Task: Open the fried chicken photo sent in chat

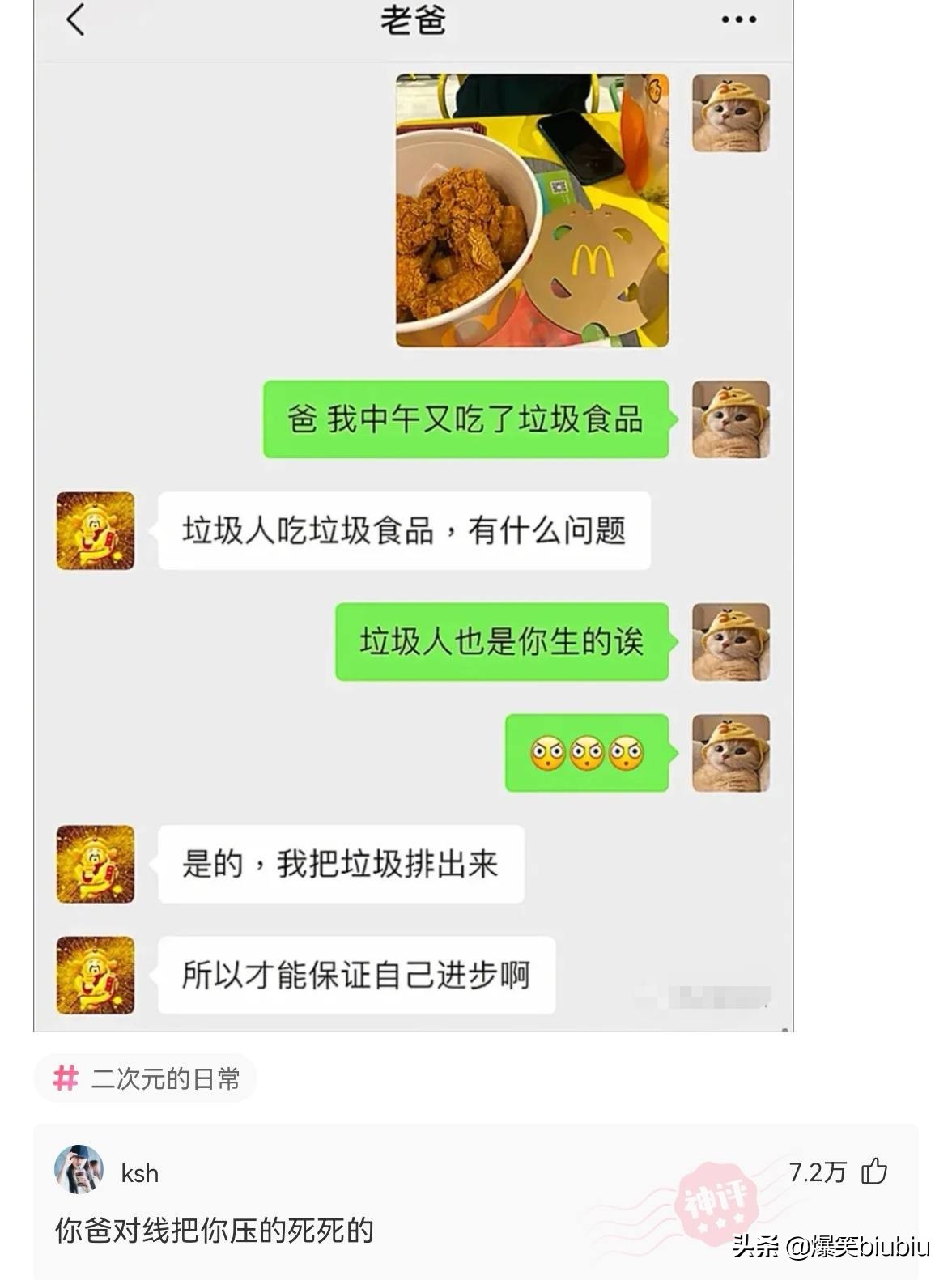Action: [531, 212]
